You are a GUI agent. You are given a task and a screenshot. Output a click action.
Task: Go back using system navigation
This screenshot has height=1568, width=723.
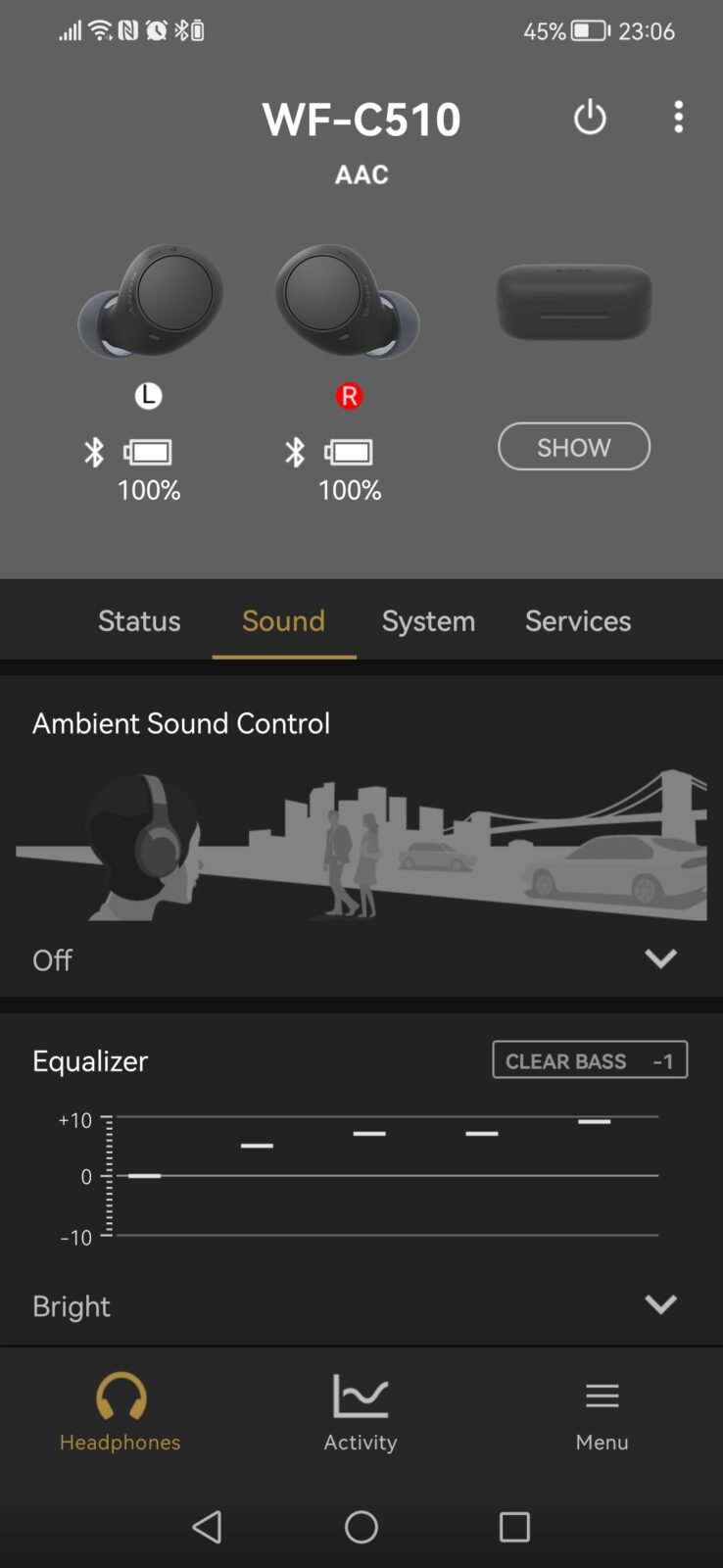[x=207, y=1526]
